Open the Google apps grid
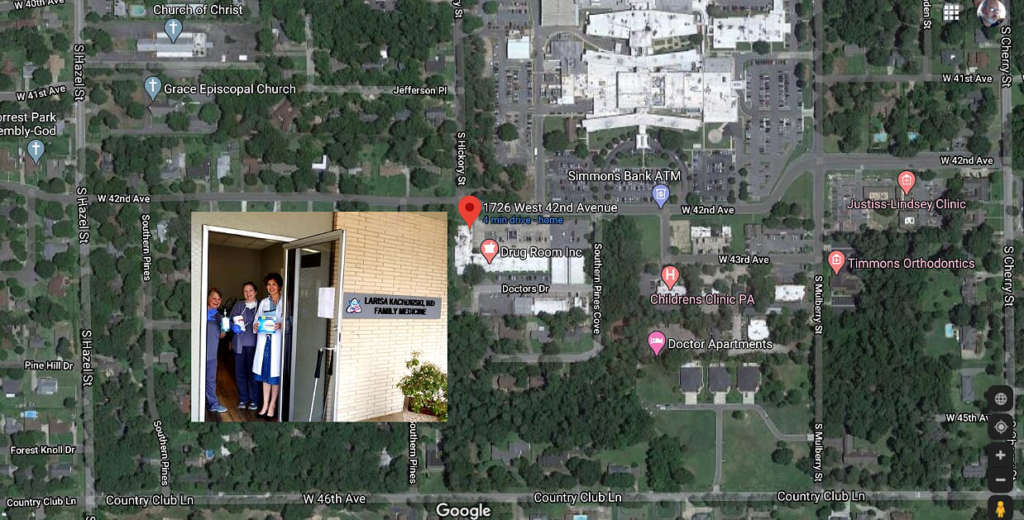 click(952, 12)
